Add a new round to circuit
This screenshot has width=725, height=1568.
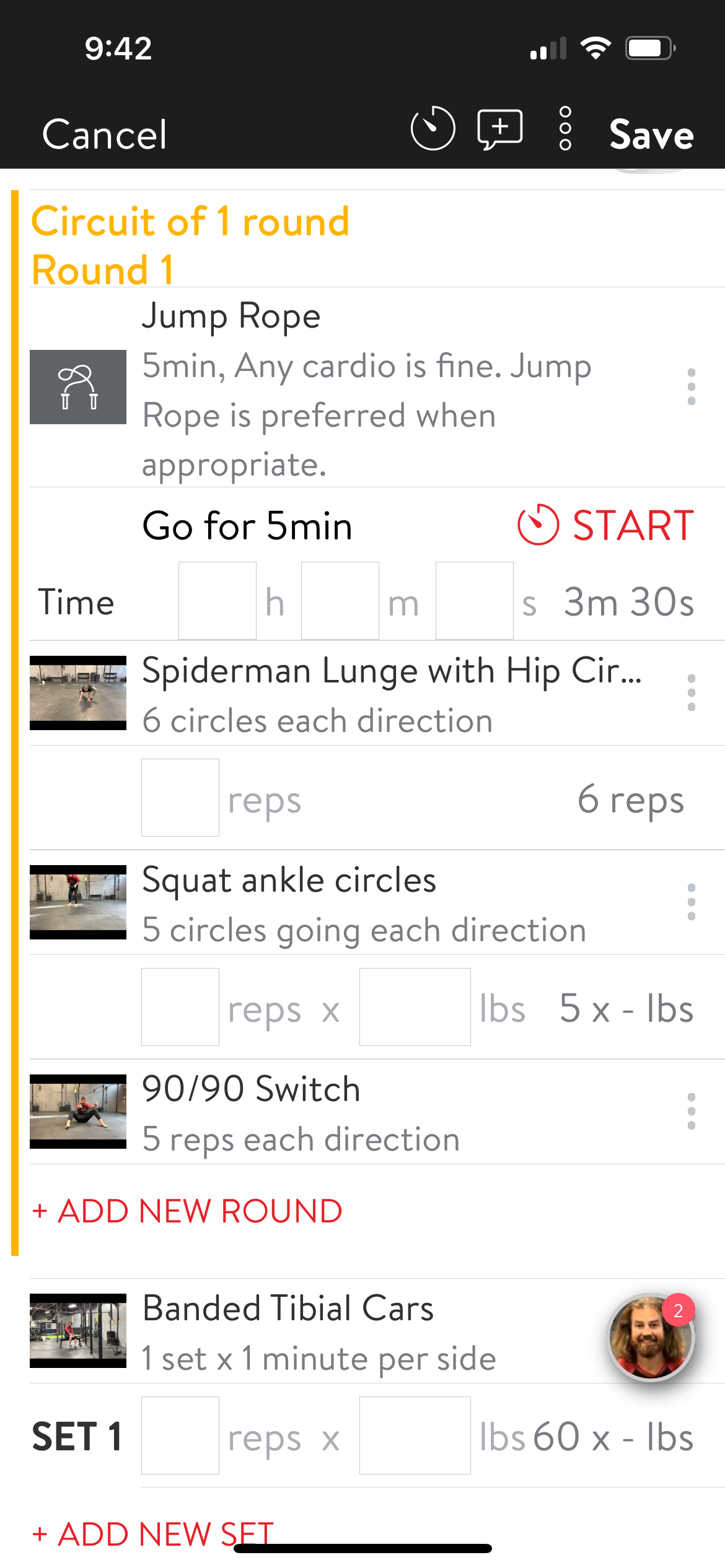pos(188,1211)
